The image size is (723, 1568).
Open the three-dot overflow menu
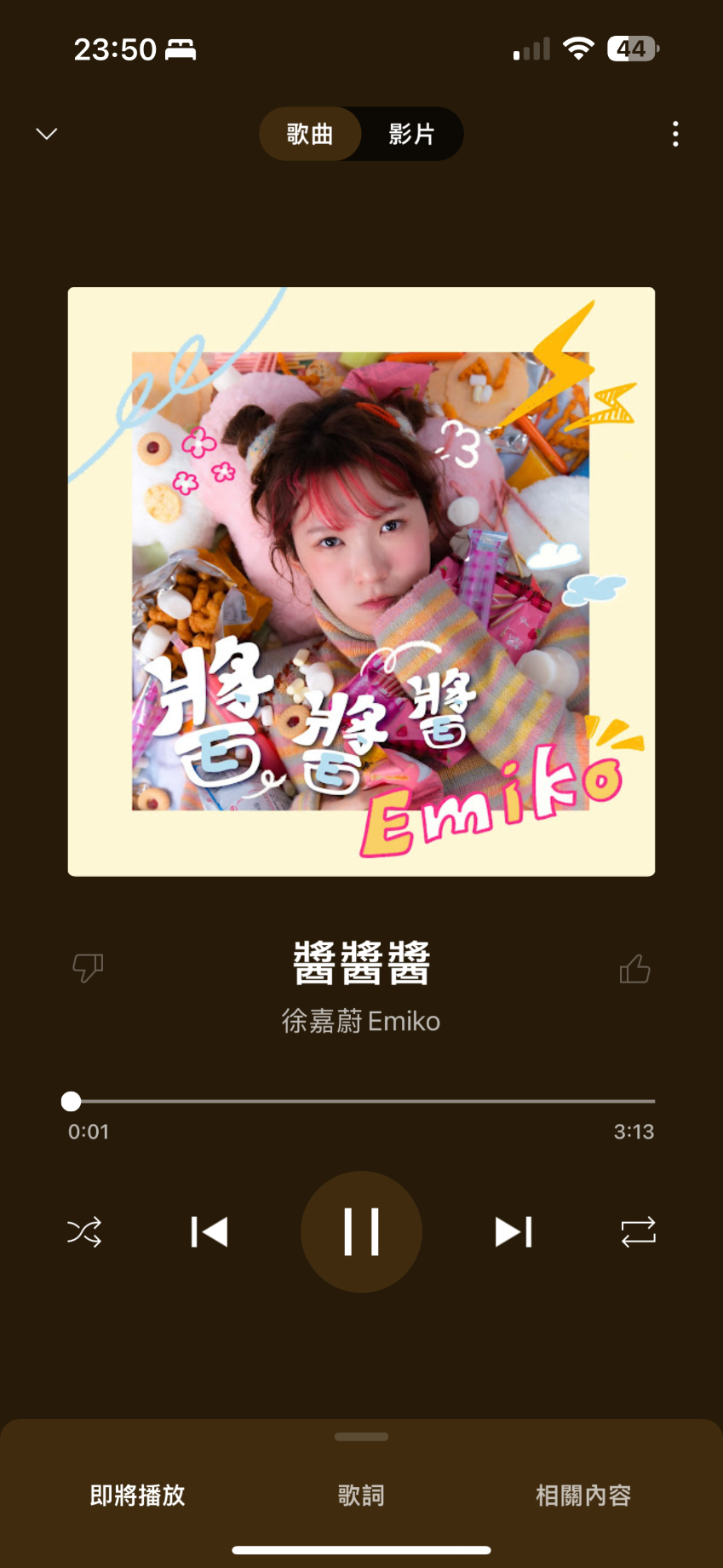[675, 134]
